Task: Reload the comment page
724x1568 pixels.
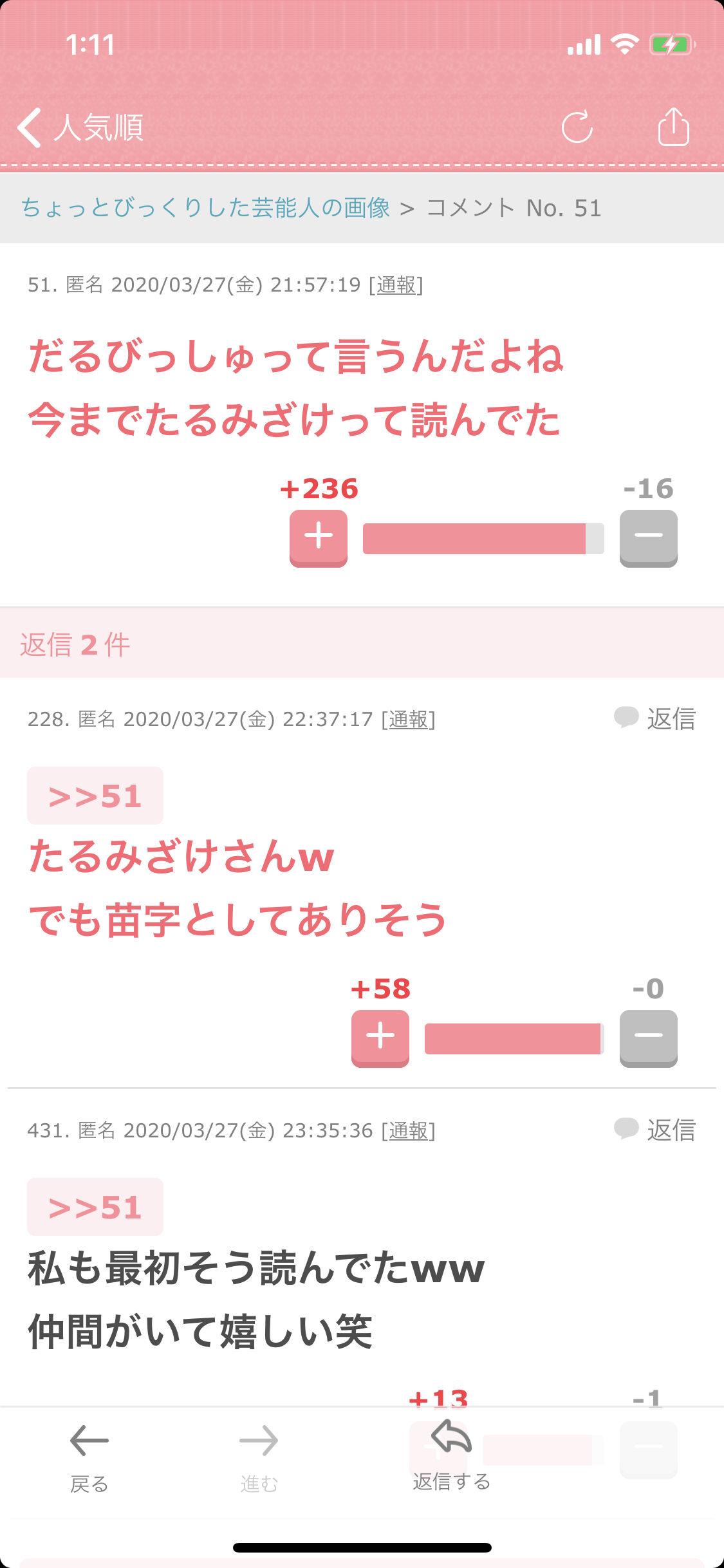Action: tap(577, 127)
